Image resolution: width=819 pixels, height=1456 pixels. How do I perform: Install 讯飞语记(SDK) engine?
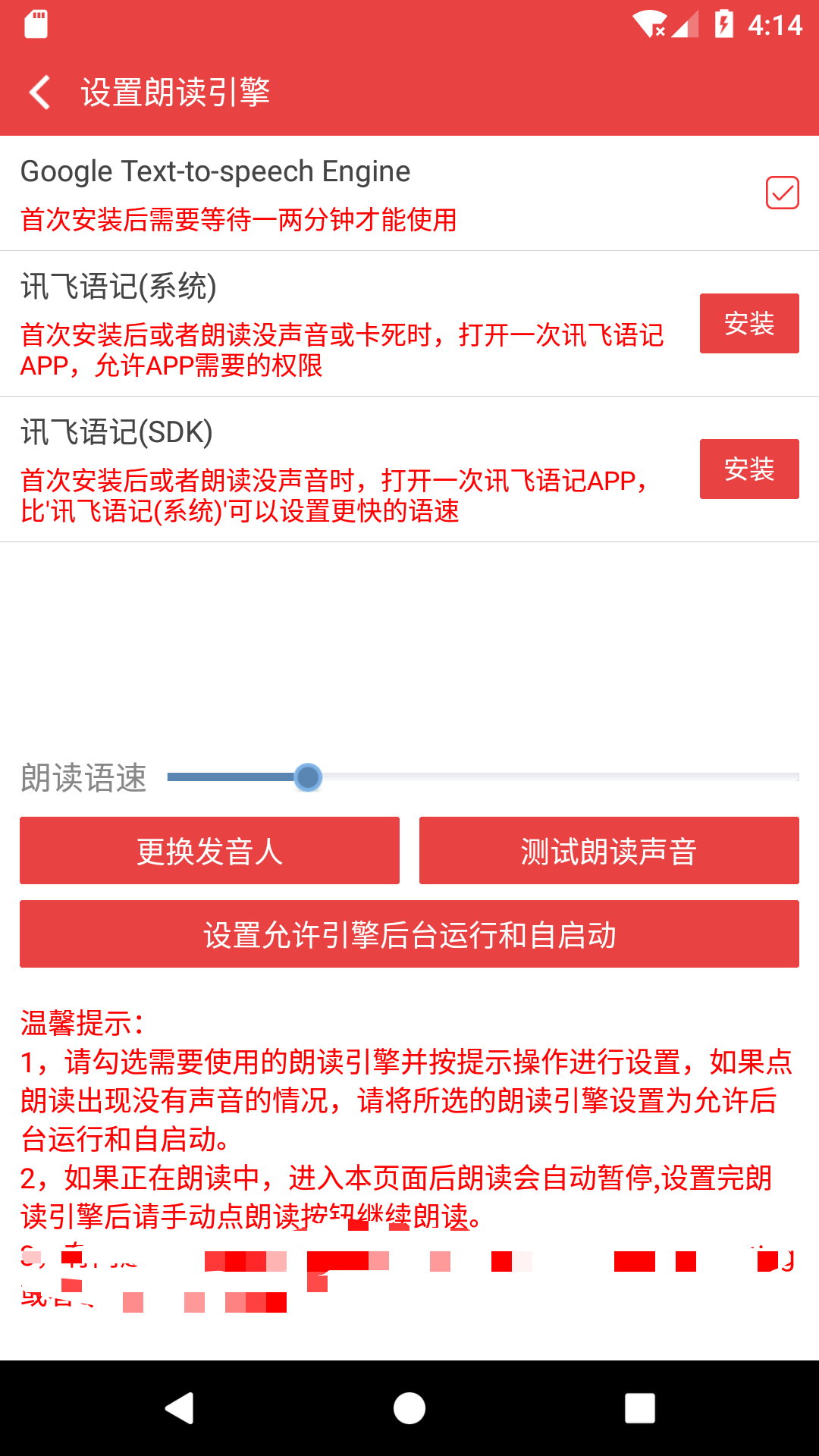(x=748, y=469)
